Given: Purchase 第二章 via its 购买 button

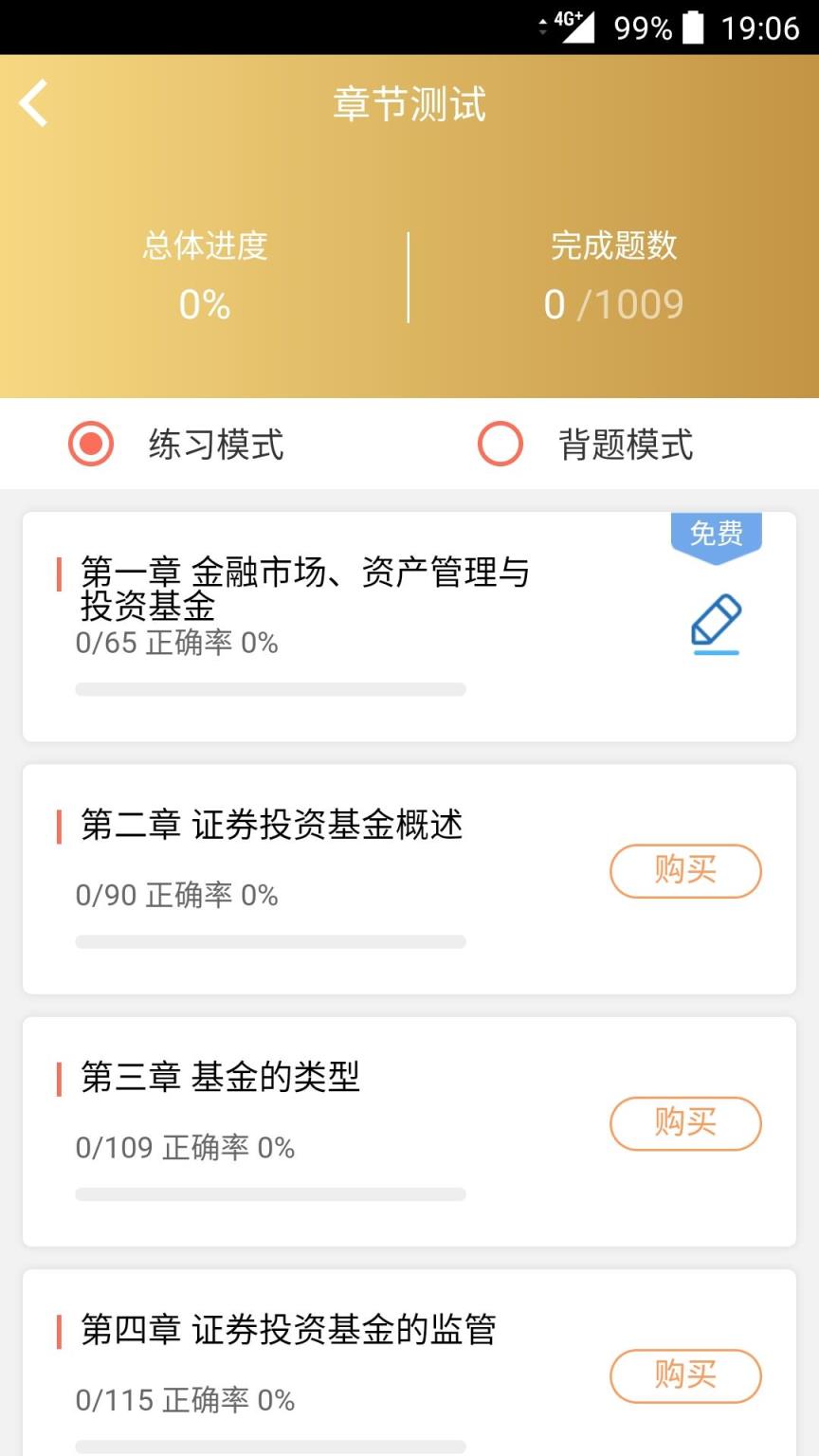Looking at the screenshot, I should [x=685, y=869].
